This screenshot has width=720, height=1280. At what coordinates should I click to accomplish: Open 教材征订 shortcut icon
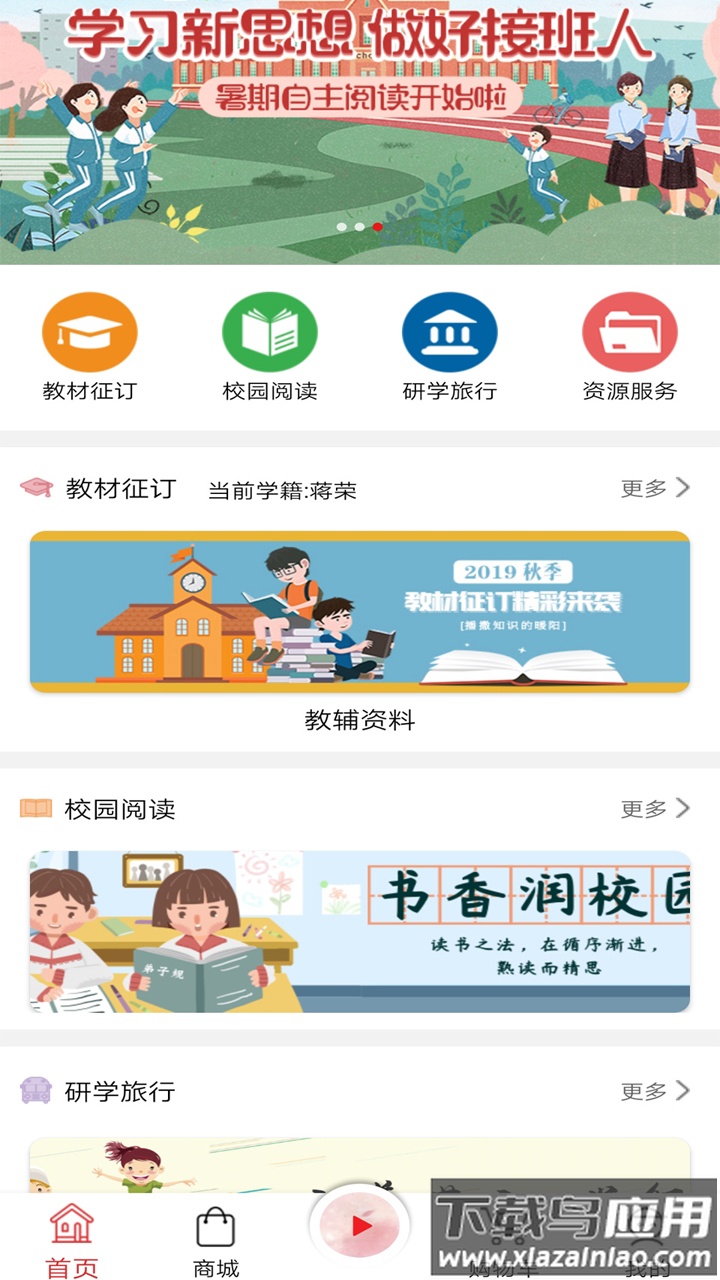[89, 333]
